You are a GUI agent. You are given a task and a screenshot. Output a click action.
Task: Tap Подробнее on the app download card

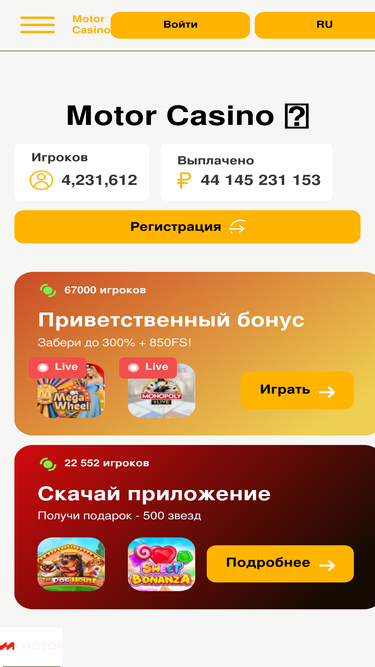click(x=280, y=564)
